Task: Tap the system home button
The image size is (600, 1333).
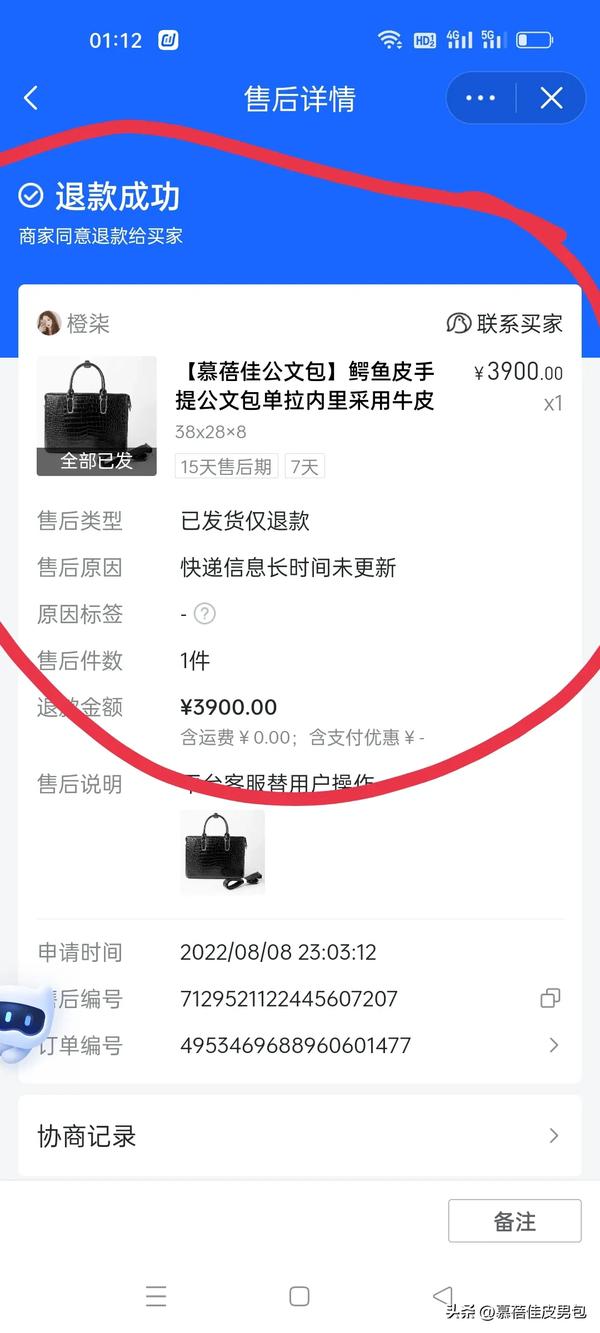Action: 299,1296
